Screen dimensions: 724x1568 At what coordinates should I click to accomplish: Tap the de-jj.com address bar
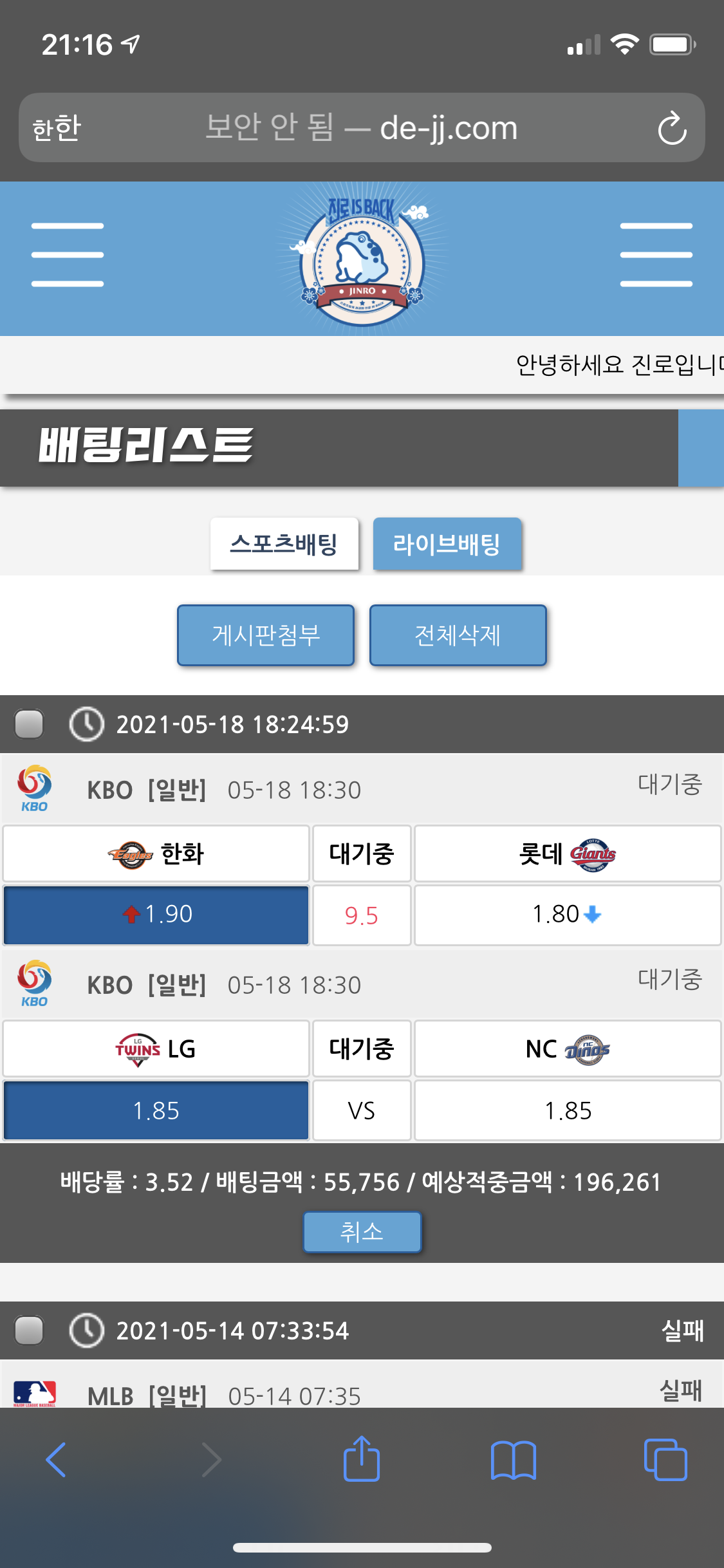pyautogui.click(x=362, y=128)
